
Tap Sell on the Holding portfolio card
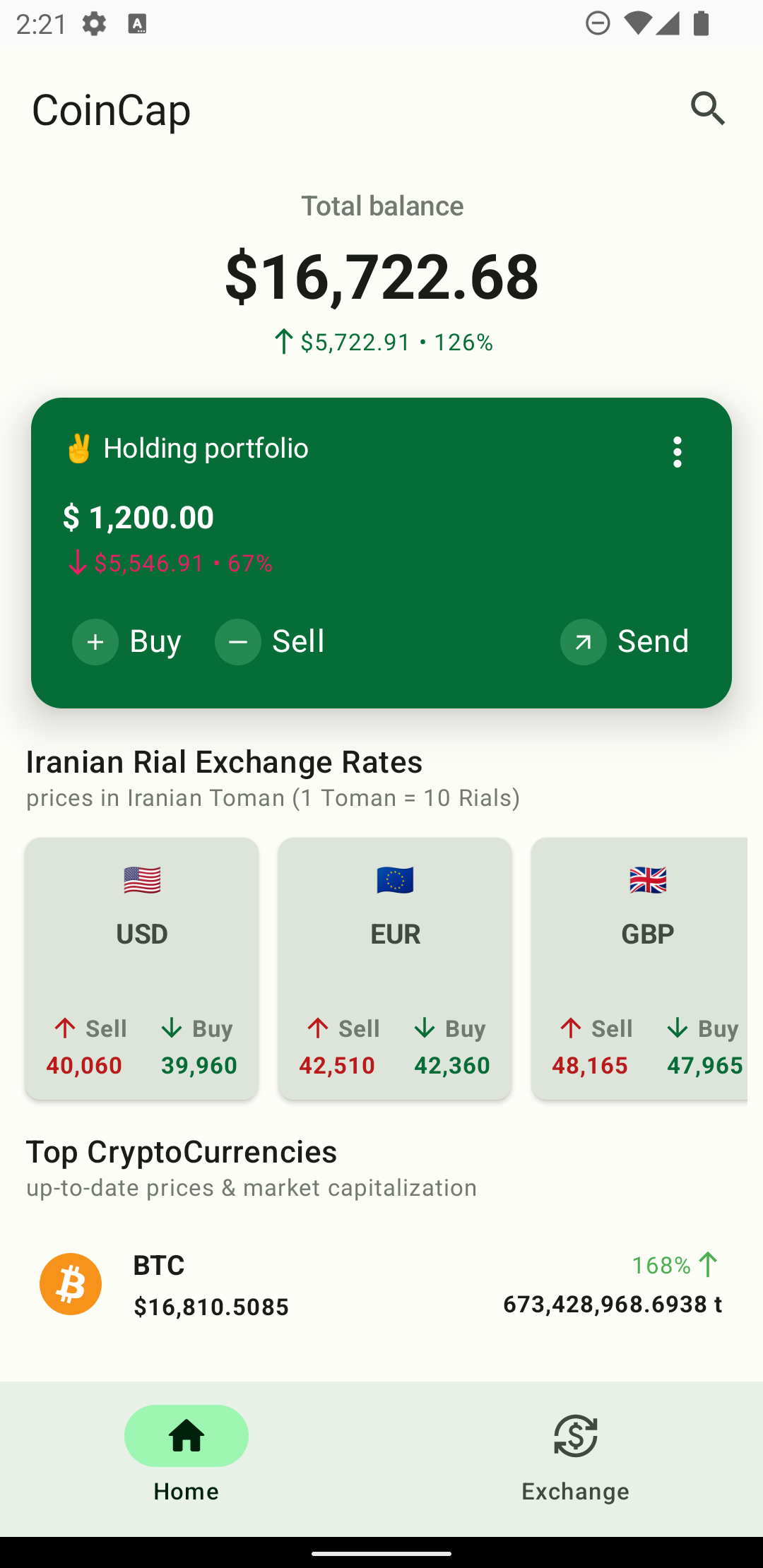click(270, 641)
